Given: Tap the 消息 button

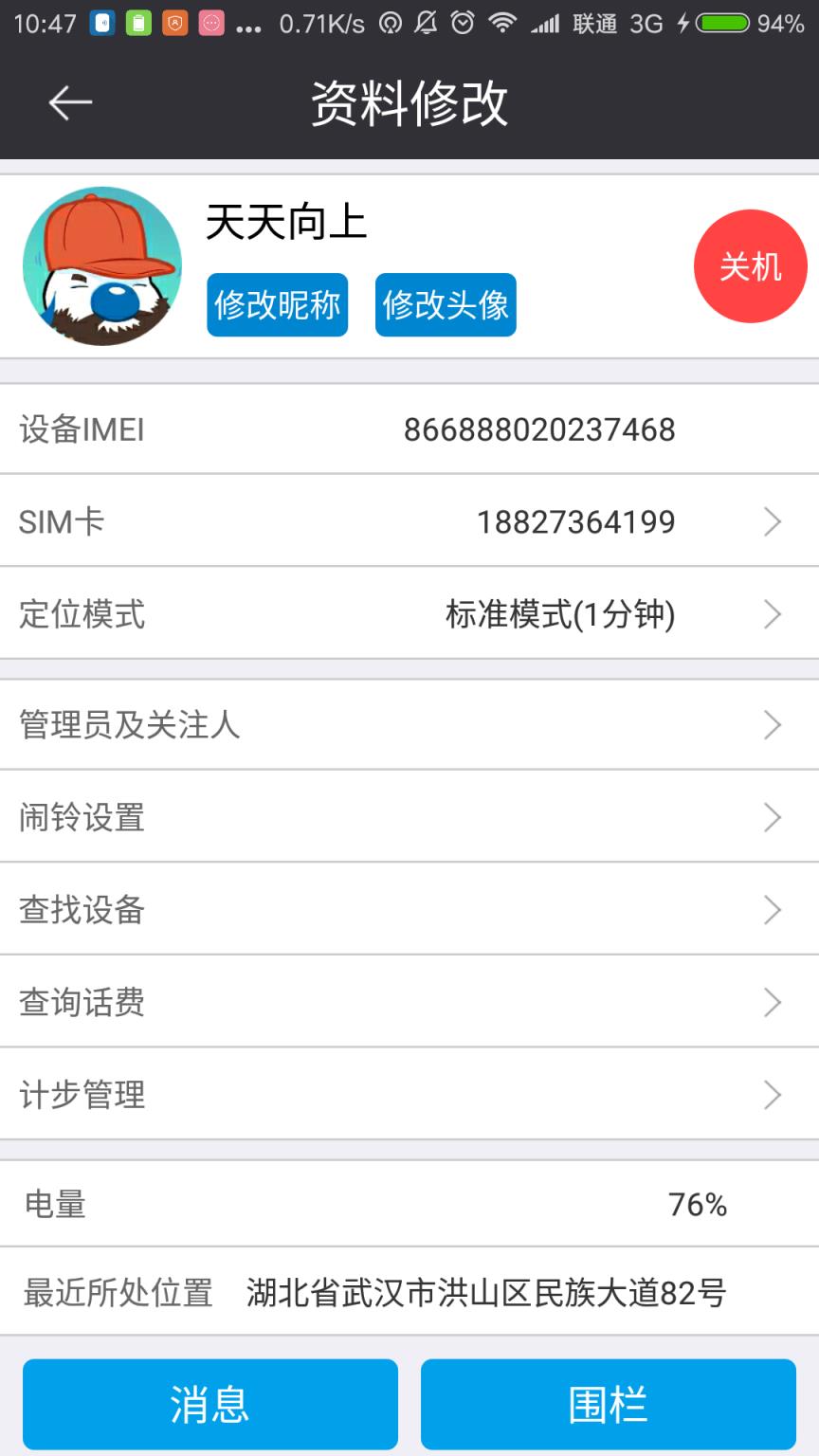Looking at the screenshot, I should click(x=210, y=1404).
